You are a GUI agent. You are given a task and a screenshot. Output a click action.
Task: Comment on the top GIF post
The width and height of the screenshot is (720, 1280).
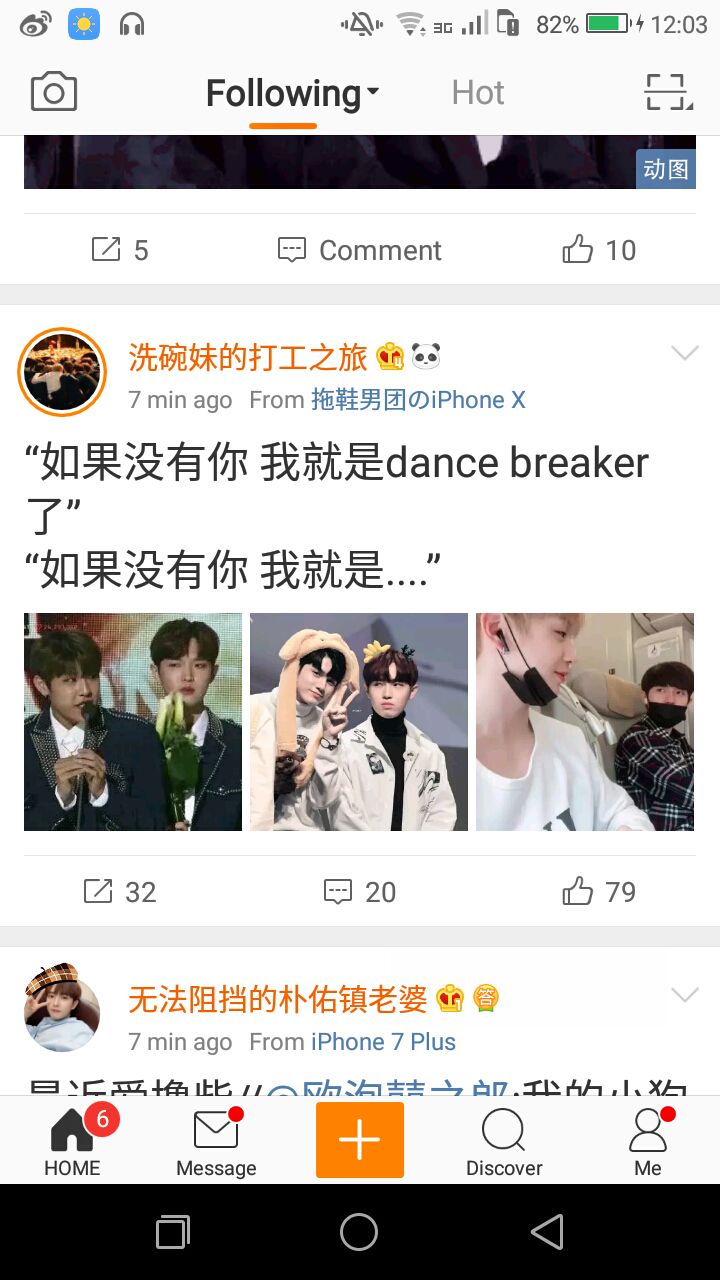coord(360,250)
